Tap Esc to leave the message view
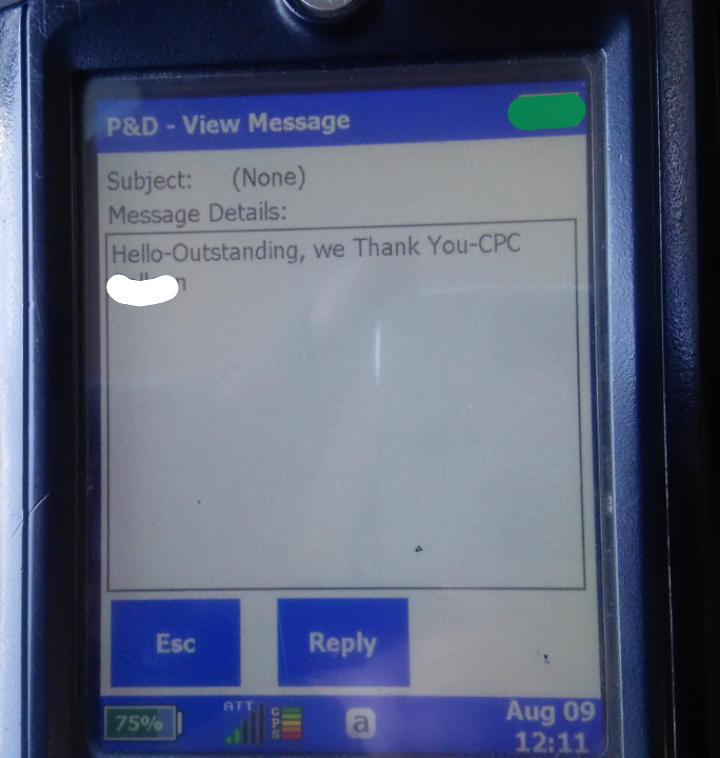Image resolution: width=720 pixels, height=758 pixels. [x=175, y=642]
